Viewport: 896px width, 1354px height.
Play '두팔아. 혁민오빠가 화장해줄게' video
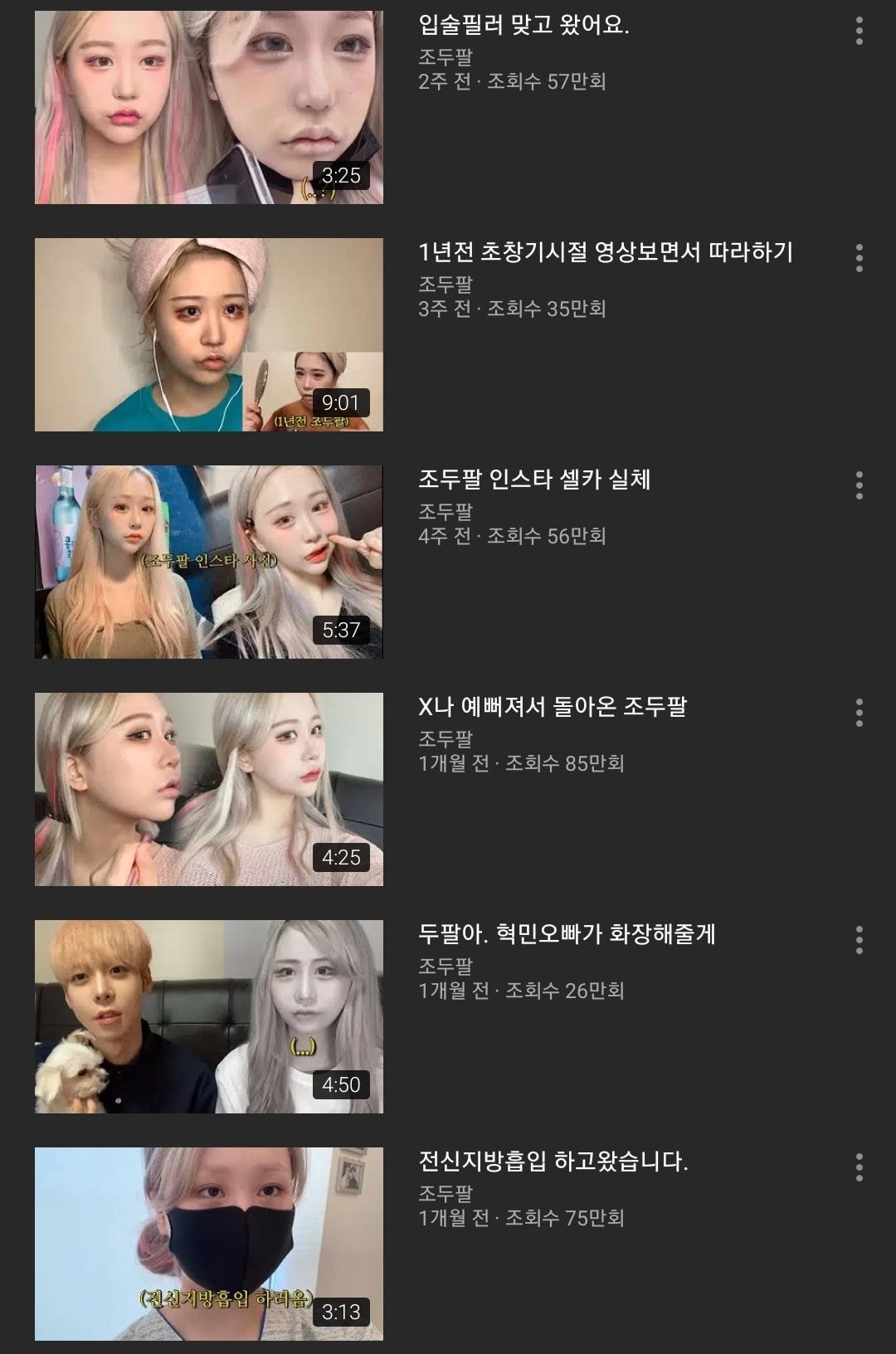tap(209, 1017)
